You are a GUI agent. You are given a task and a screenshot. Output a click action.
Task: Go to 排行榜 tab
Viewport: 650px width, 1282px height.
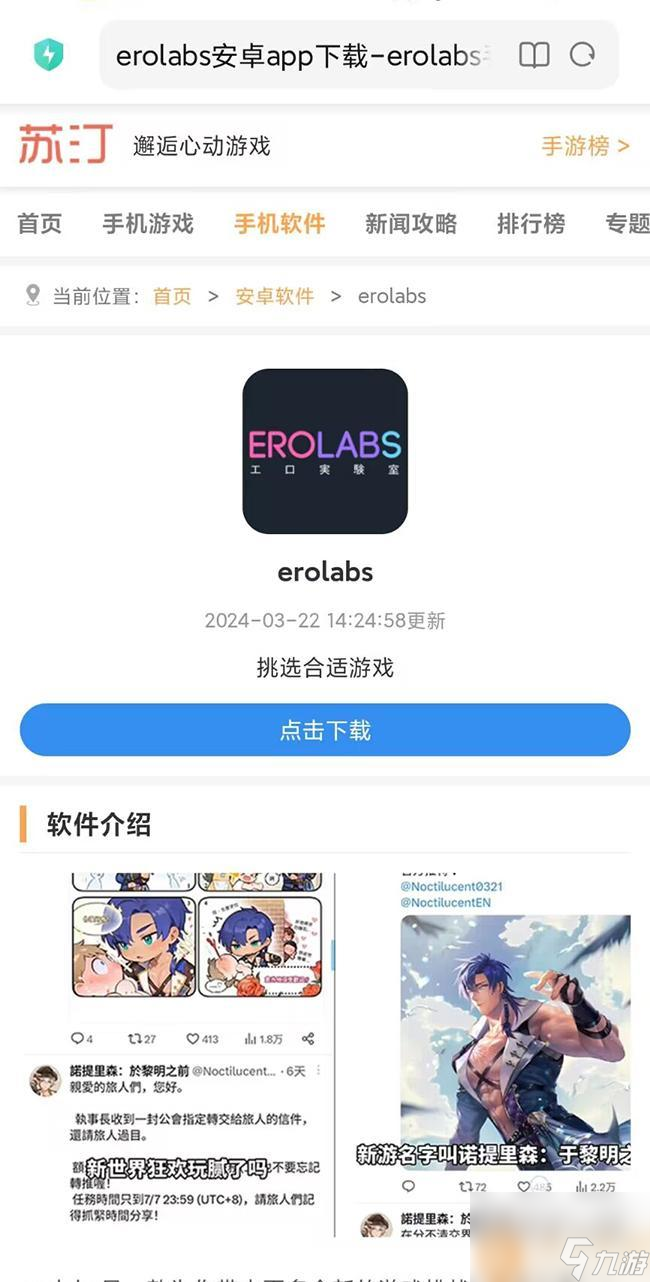click(x=531, y=224)
